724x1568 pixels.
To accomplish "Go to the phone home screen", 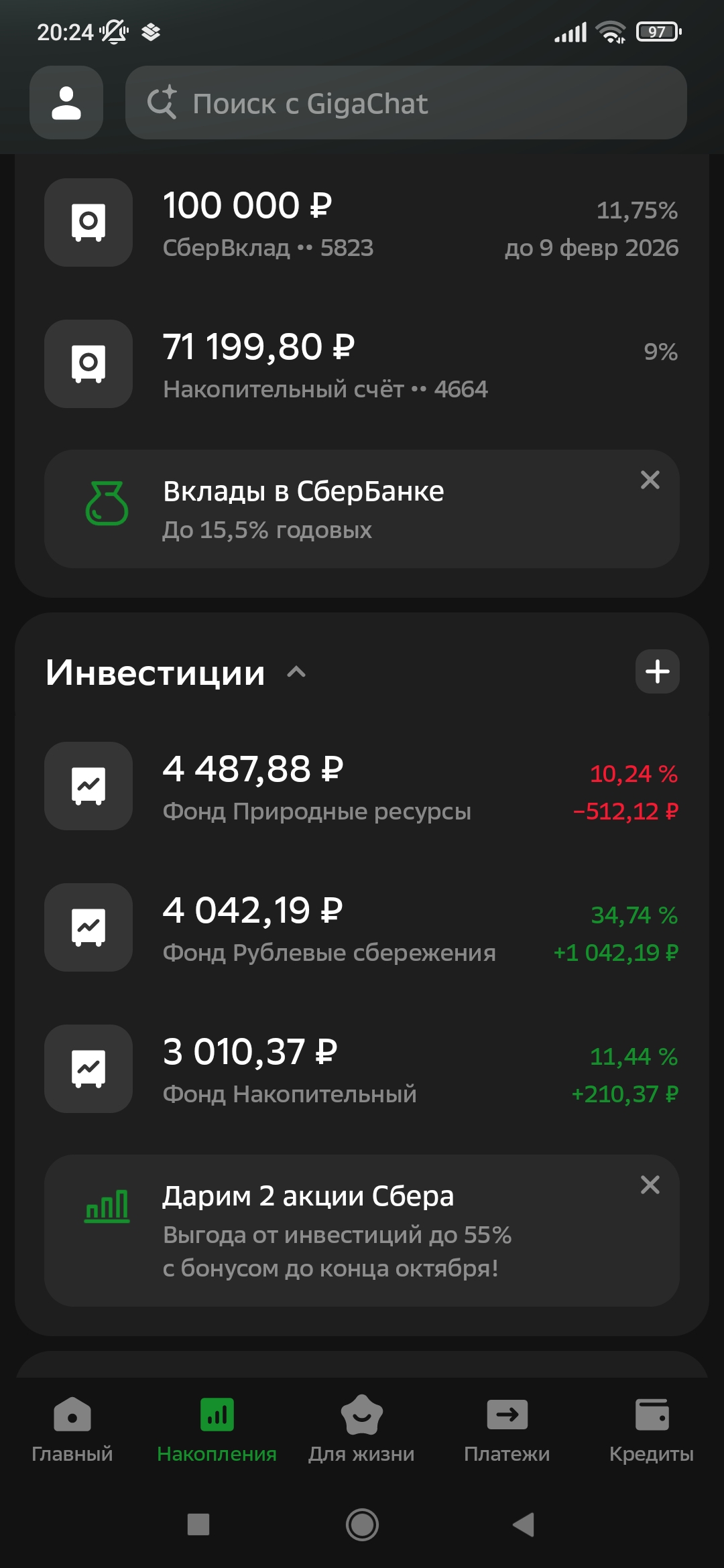I will coord(362,1524).
